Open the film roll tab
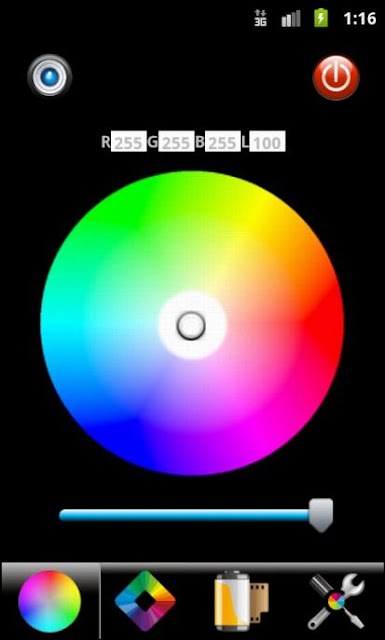Image resolution: width=385 pixels, height=640 pixels. [x=242, y=601]
